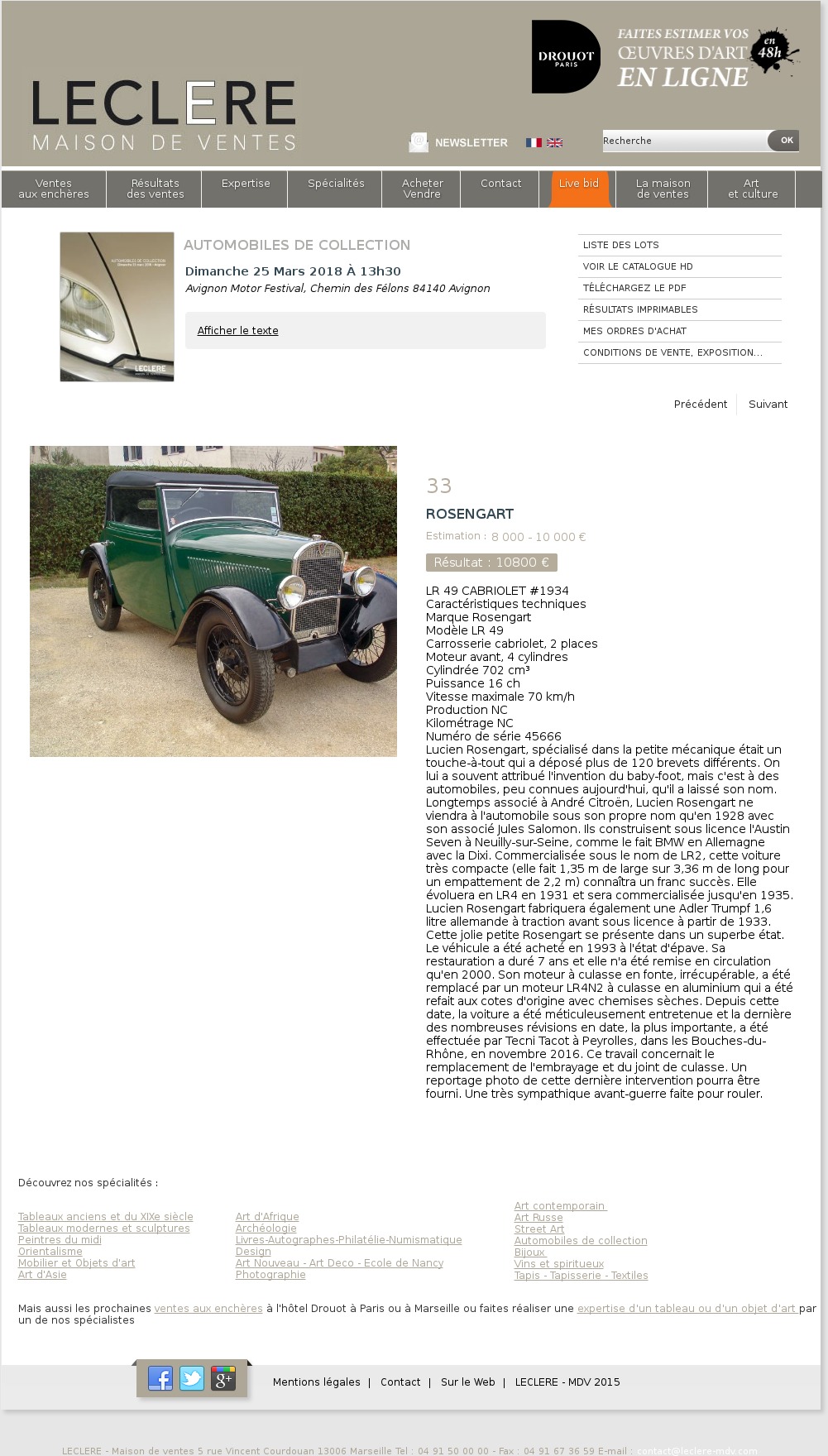Select the Spécialités tab

click(x=336, y=184)
